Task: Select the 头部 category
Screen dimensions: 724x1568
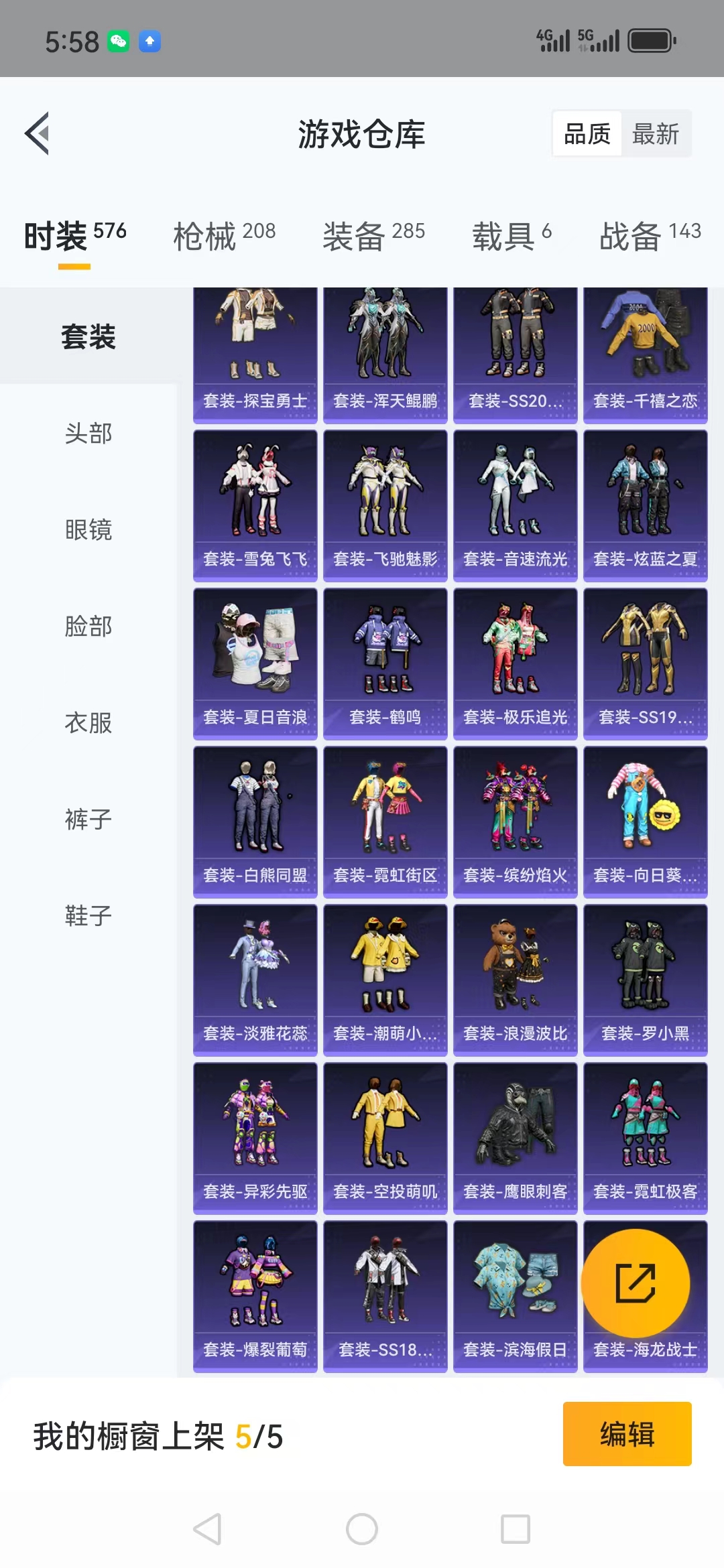Action: (88, 434)
